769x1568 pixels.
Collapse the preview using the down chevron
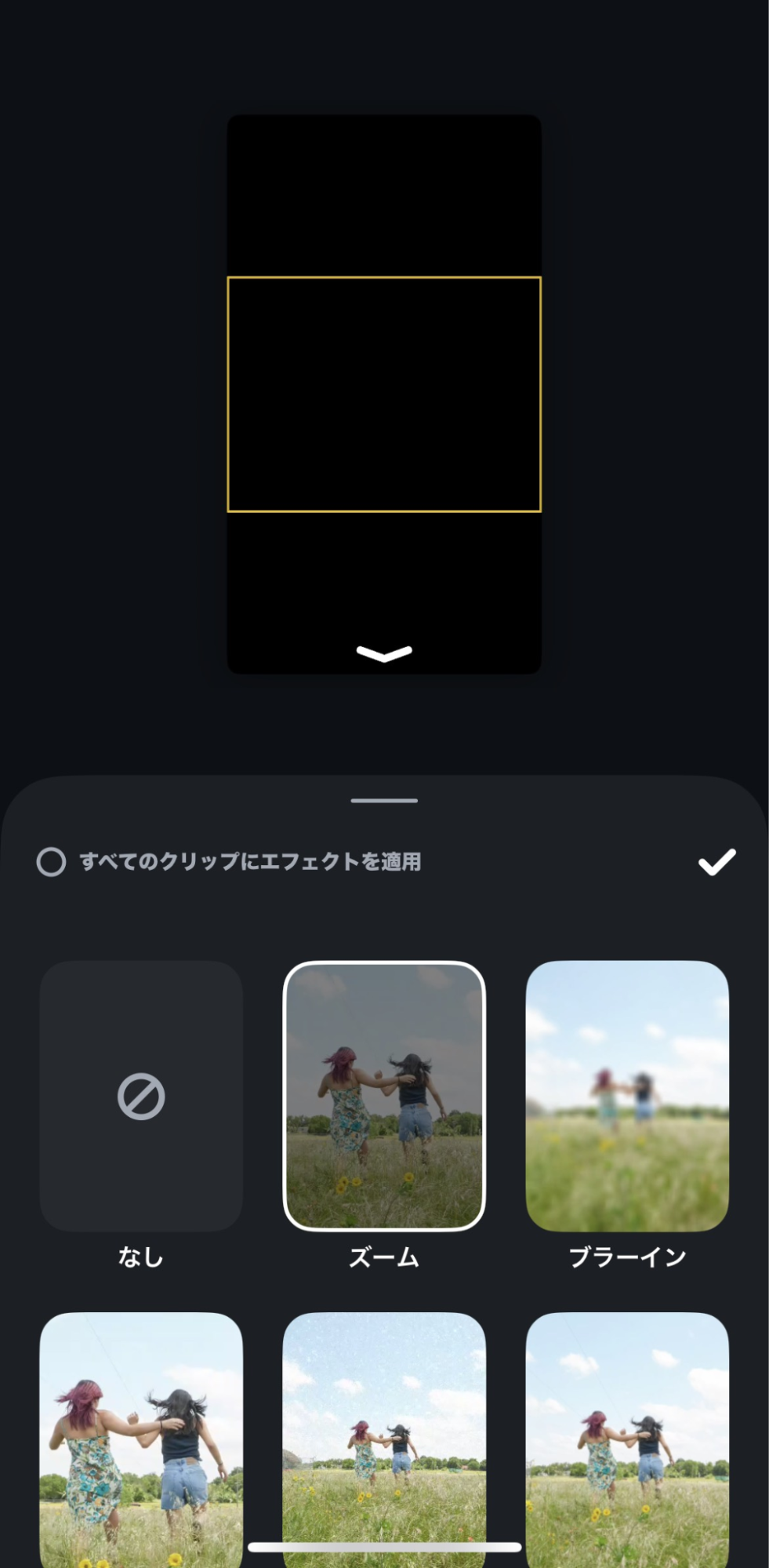[x=384, y=653]
